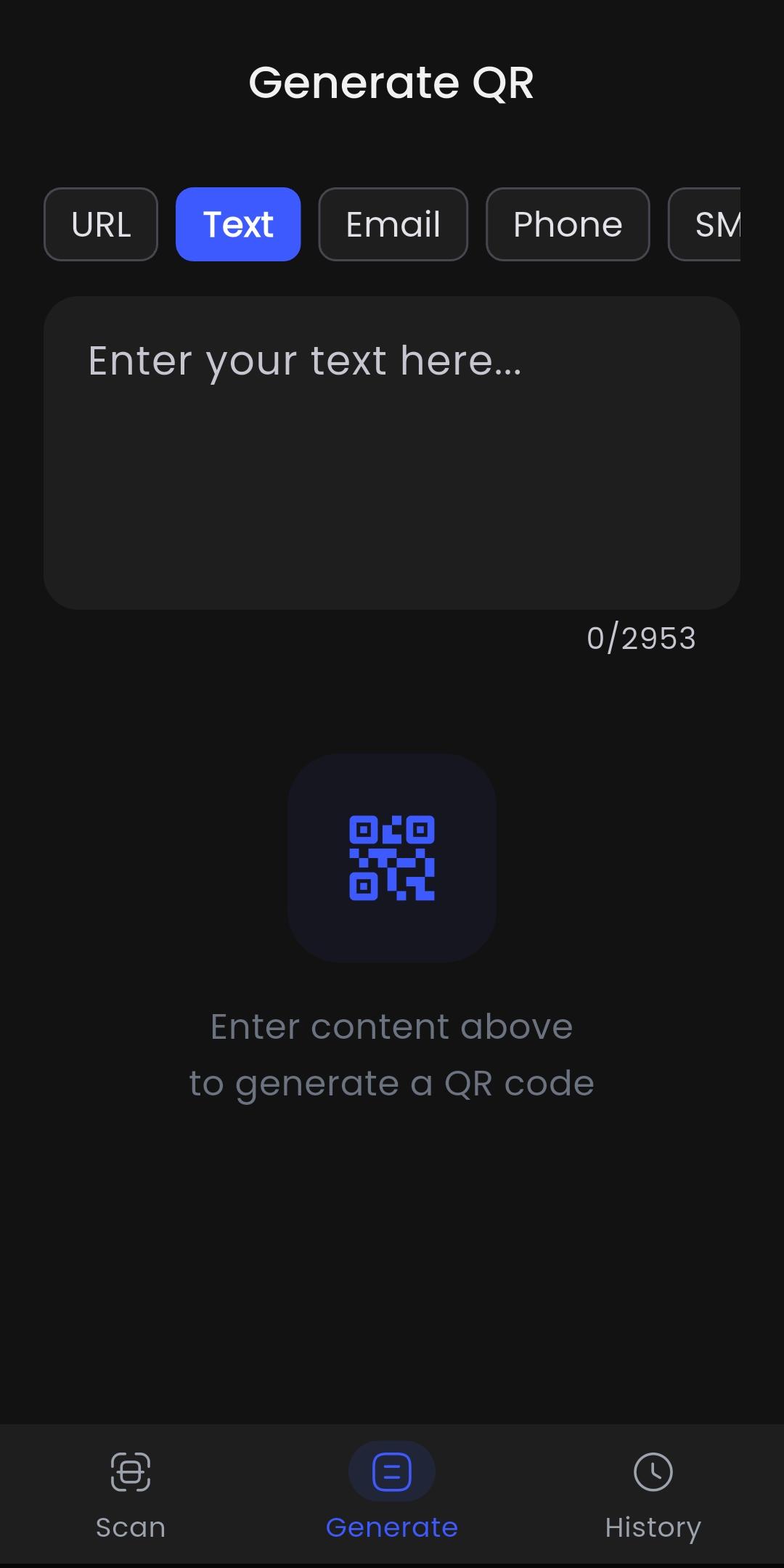Tap the QR frame scan icon above Scan label
The image size is (784, 1568).
click(x=131, y=1470)
